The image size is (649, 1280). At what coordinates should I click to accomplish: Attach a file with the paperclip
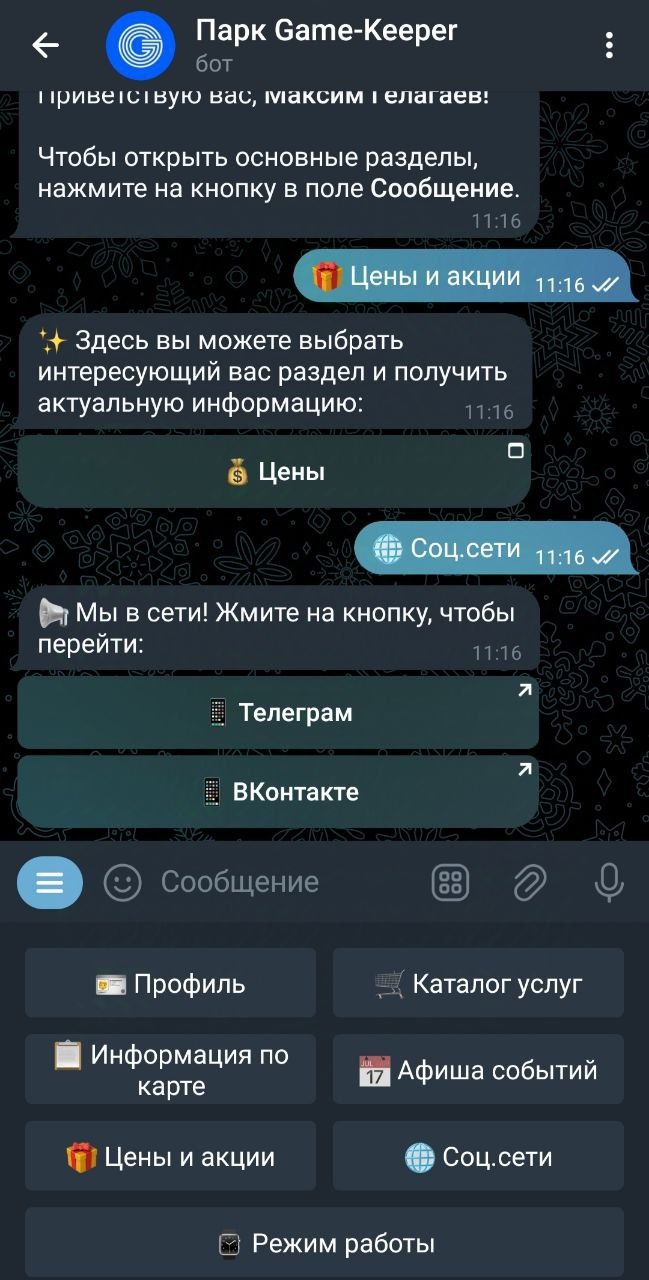(x=529, y=882)
